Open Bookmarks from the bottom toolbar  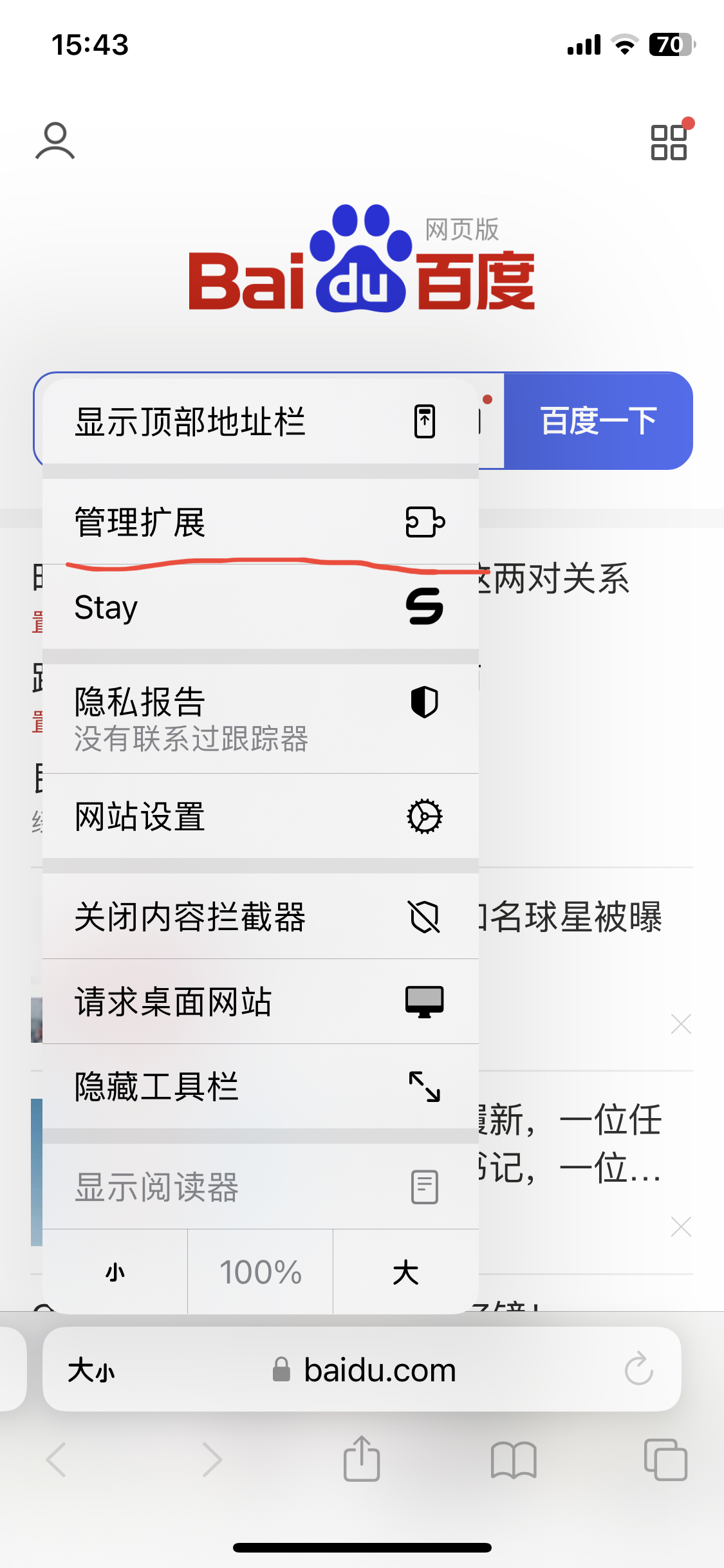[x=514, y=1460]
